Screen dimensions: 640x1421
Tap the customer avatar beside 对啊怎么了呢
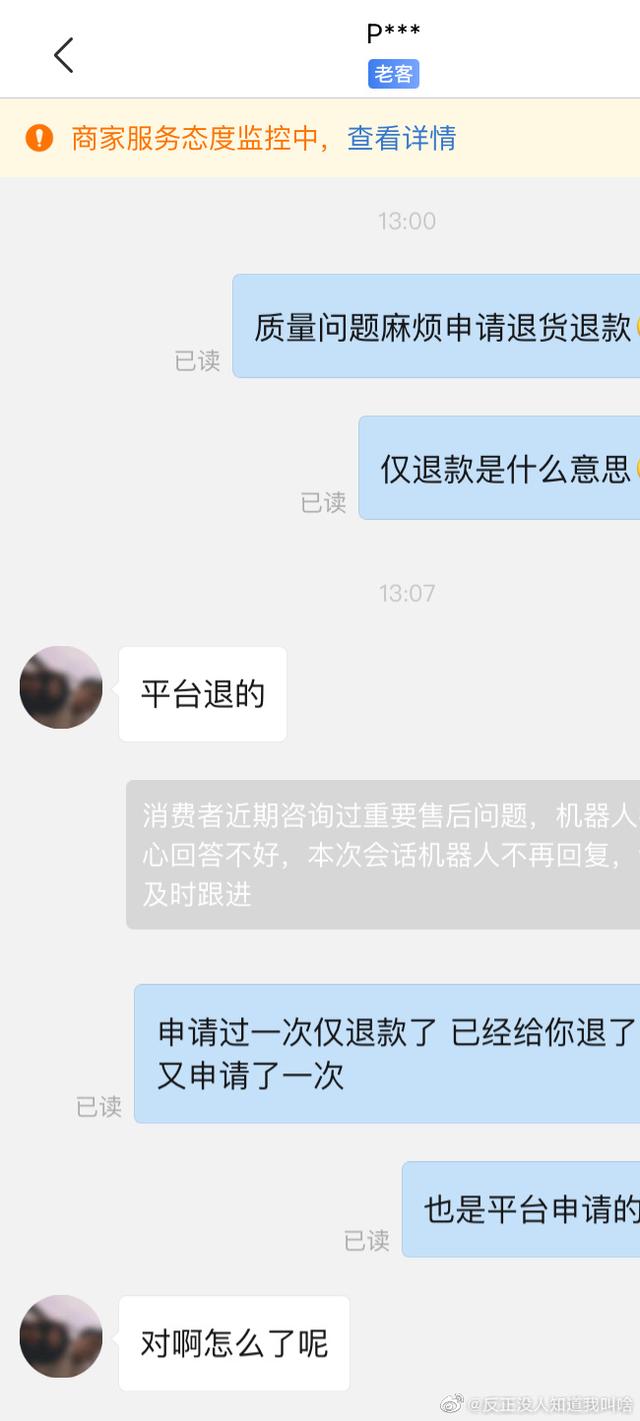pyautogui.click(x=61, y=1336)
